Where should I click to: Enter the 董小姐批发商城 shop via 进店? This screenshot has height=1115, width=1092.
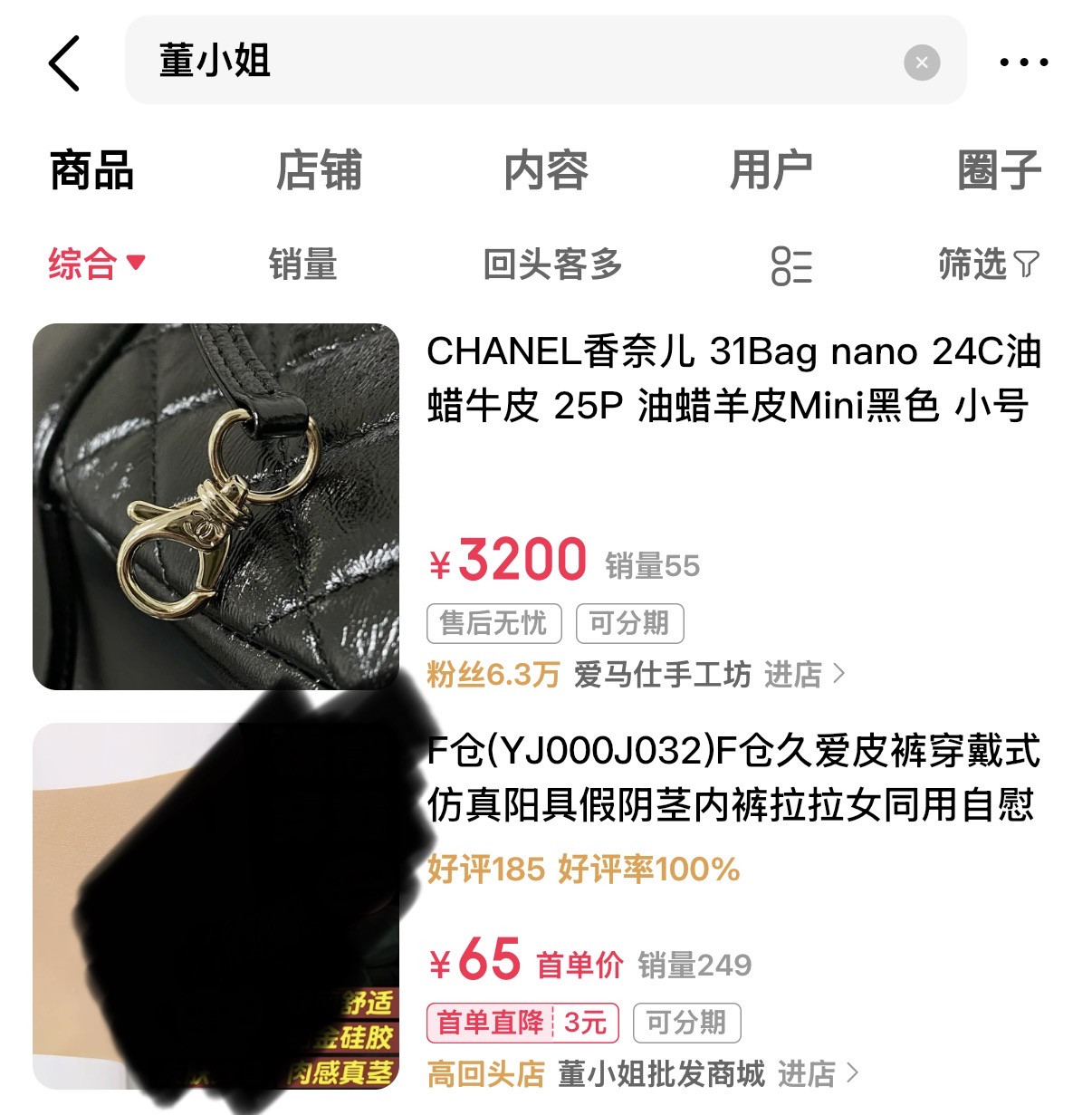tap(817, 1073)
